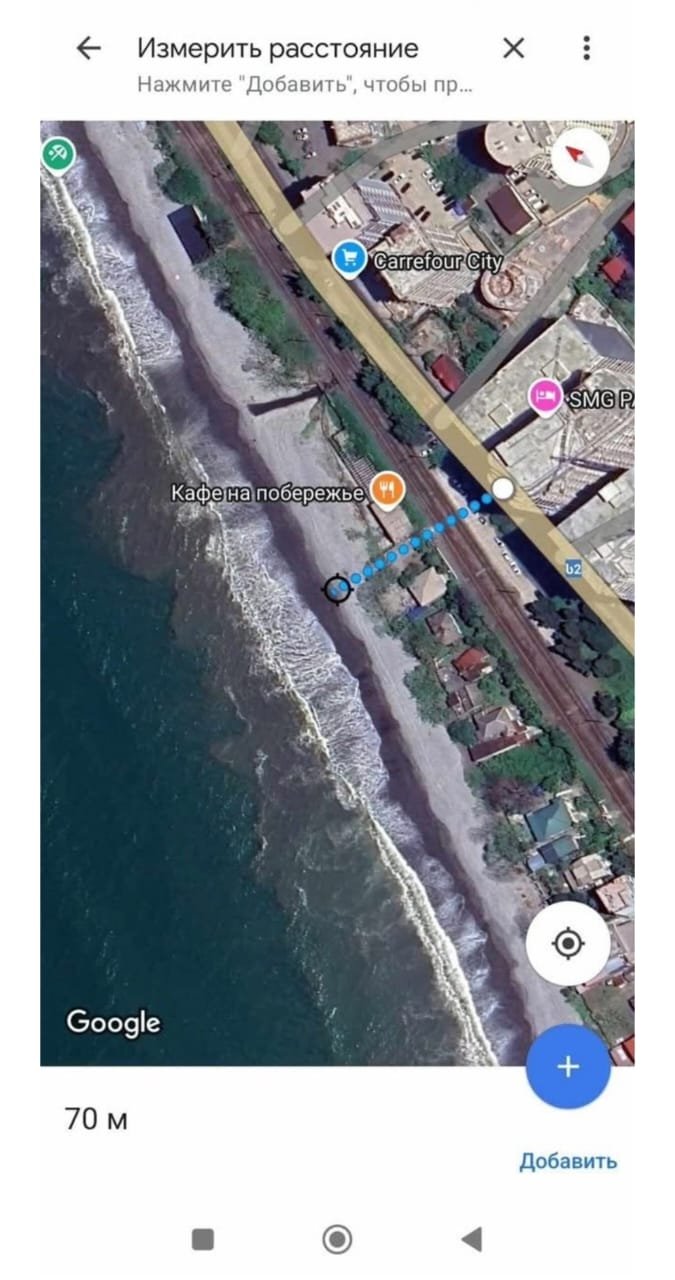Tap the blue plus floating button
The width and height of the screenshot is (675, 1280).
point(568,1066)
